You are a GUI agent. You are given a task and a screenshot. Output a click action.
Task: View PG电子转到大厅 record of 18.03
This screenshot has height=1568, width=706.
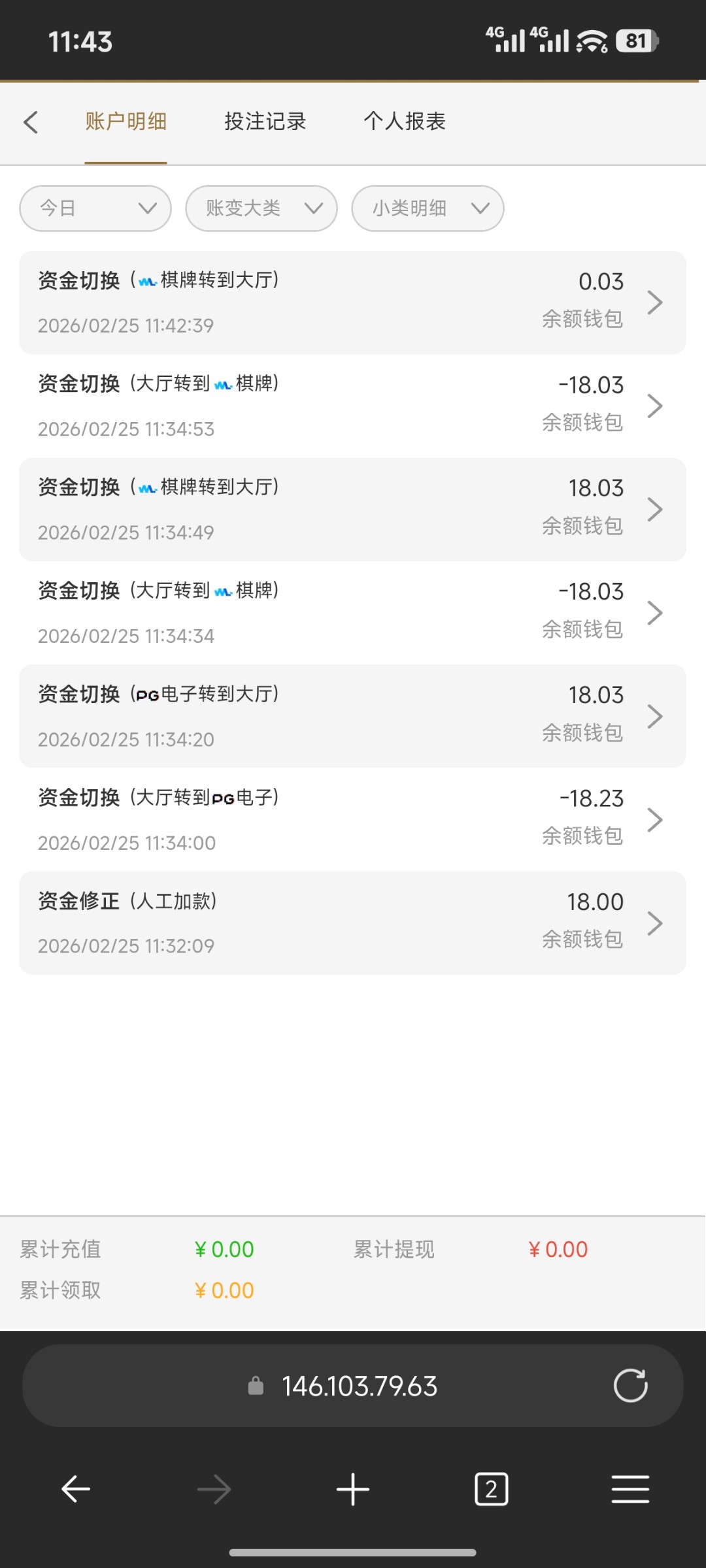tap(352, 716)
